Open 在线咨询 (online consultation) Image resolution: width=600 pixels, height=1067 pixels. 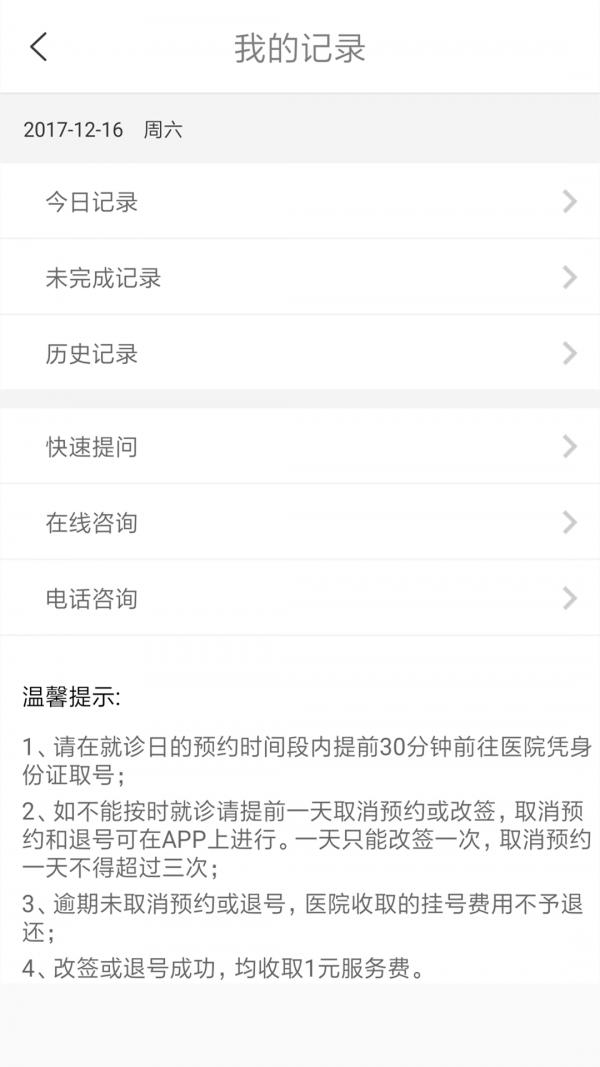[300, 522]
